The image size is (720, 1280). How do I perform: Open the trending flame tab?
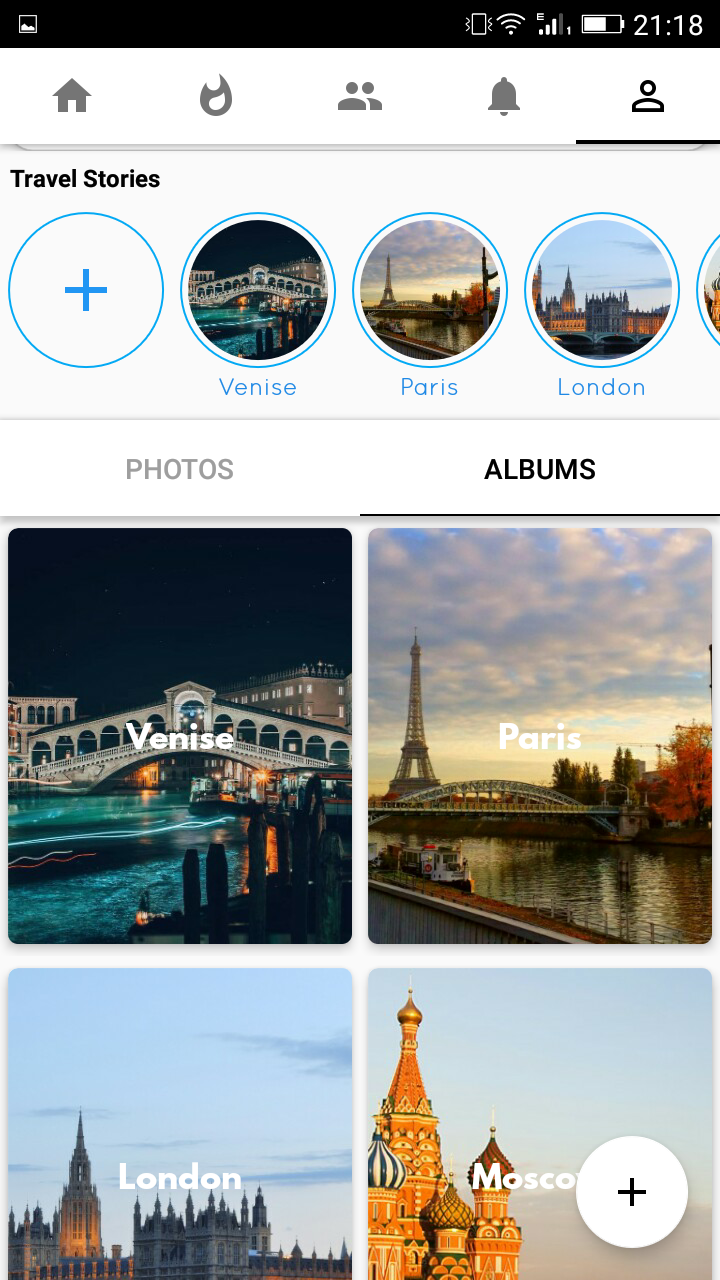pyautogui.click(x=216, y=96)
